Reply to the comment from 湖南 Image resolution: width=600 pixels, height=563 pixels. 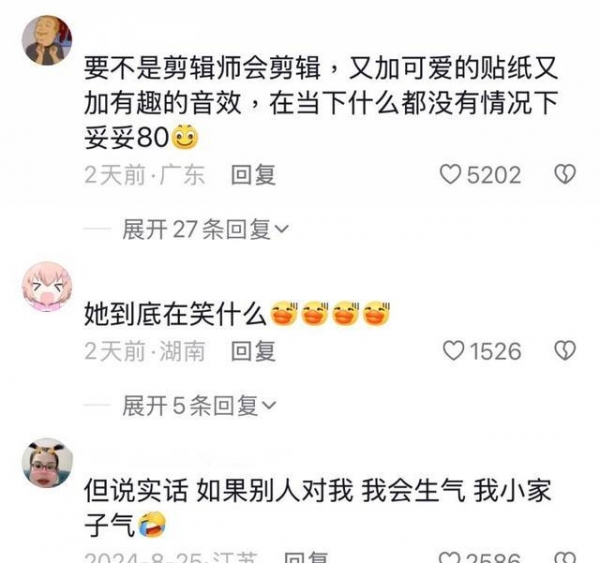253,351
